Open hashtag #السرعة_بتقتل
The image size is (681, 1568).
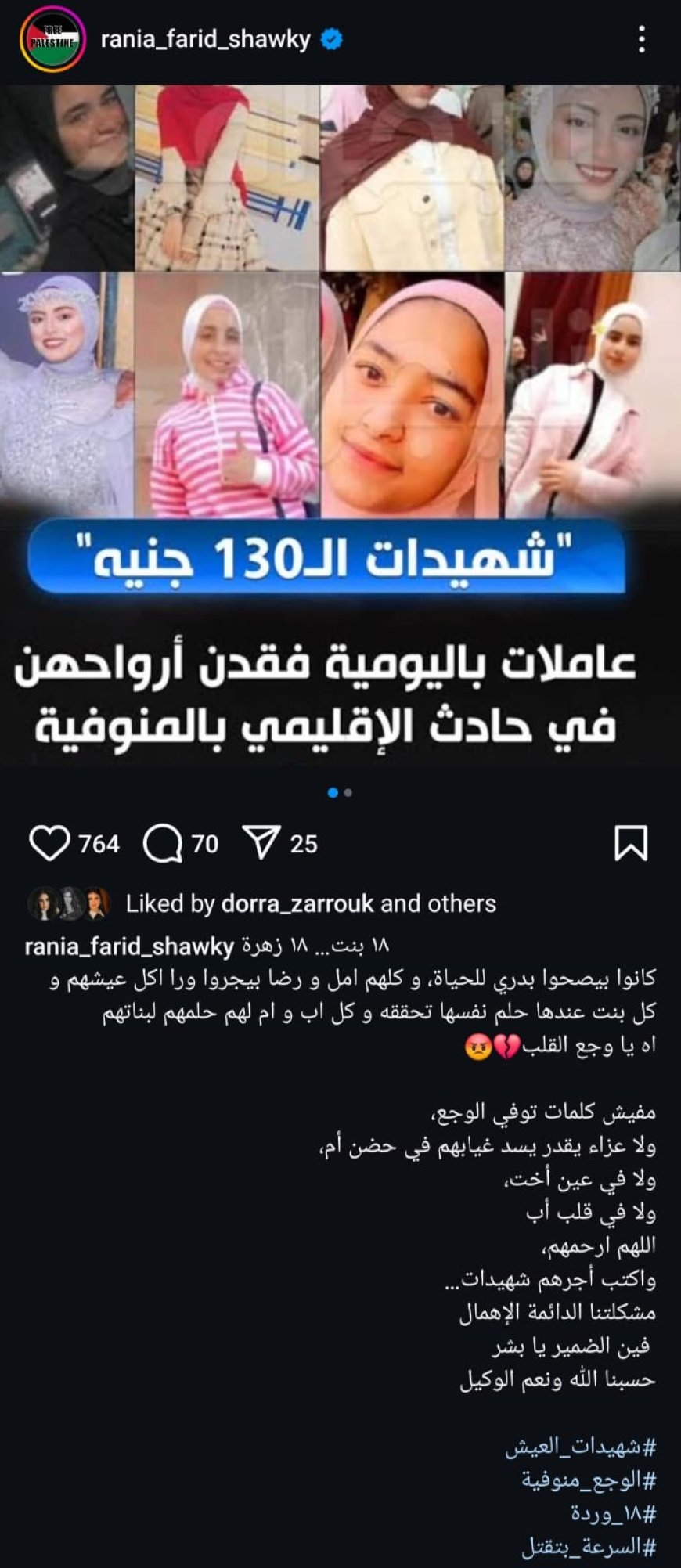point(589,1546)
